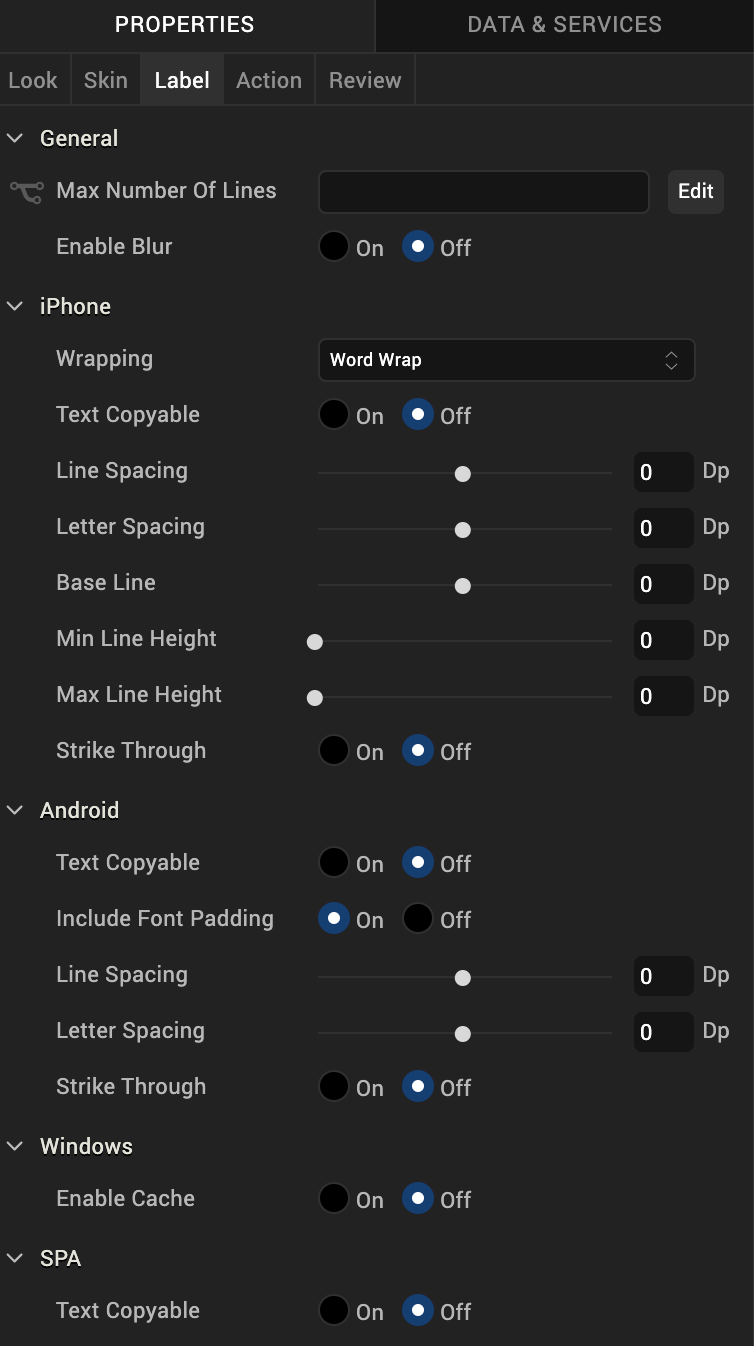Collapse the General section
Viewport: 754px width, 1346px height.
(15, 139)
